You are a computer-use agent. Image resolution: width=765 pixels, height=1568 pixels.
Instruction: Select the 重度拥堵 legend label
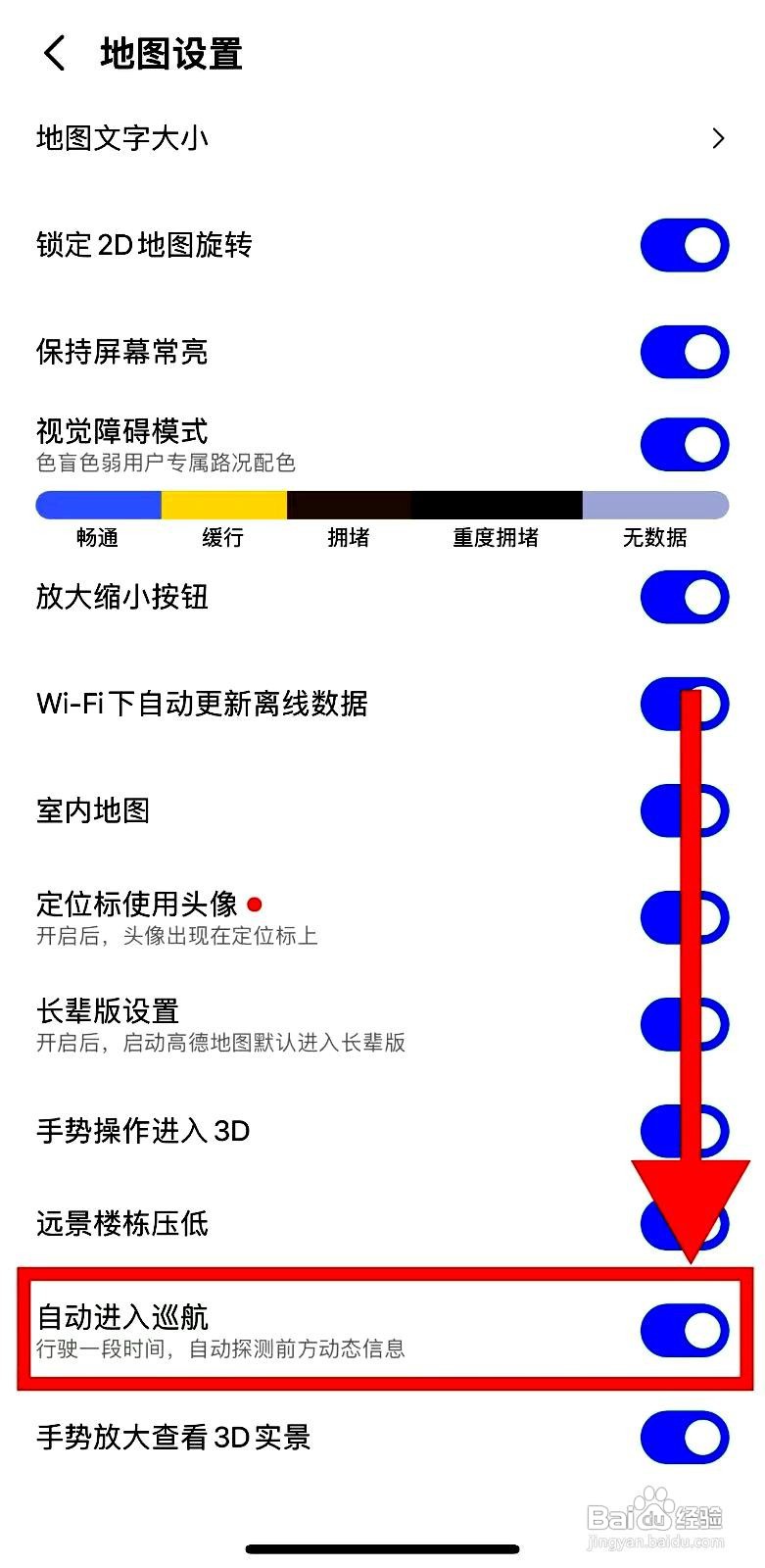[x=496, y=537]
